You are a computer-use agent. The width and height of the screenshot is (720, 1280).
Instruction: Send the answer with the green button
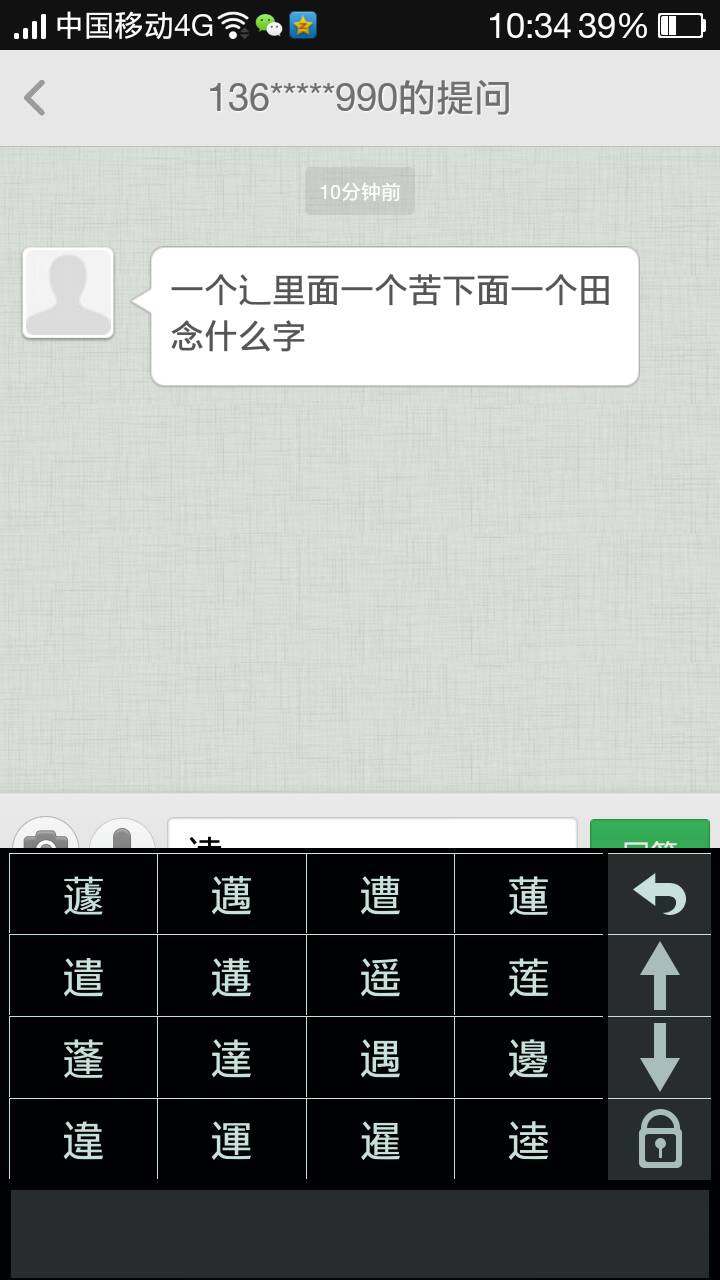[x=649, y=836]
